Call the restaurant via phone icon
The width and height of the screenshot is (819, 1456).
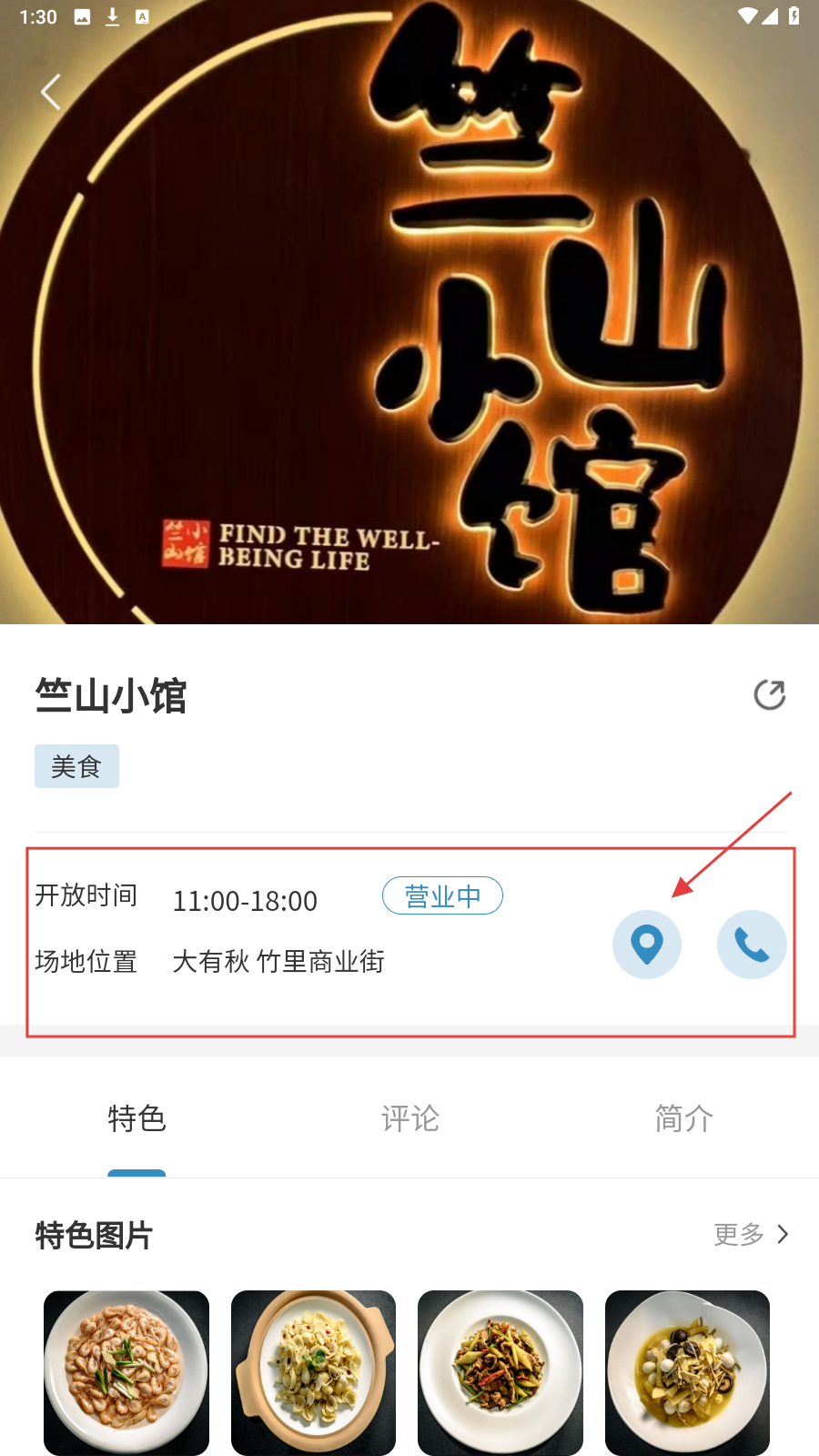pos(752,945)
